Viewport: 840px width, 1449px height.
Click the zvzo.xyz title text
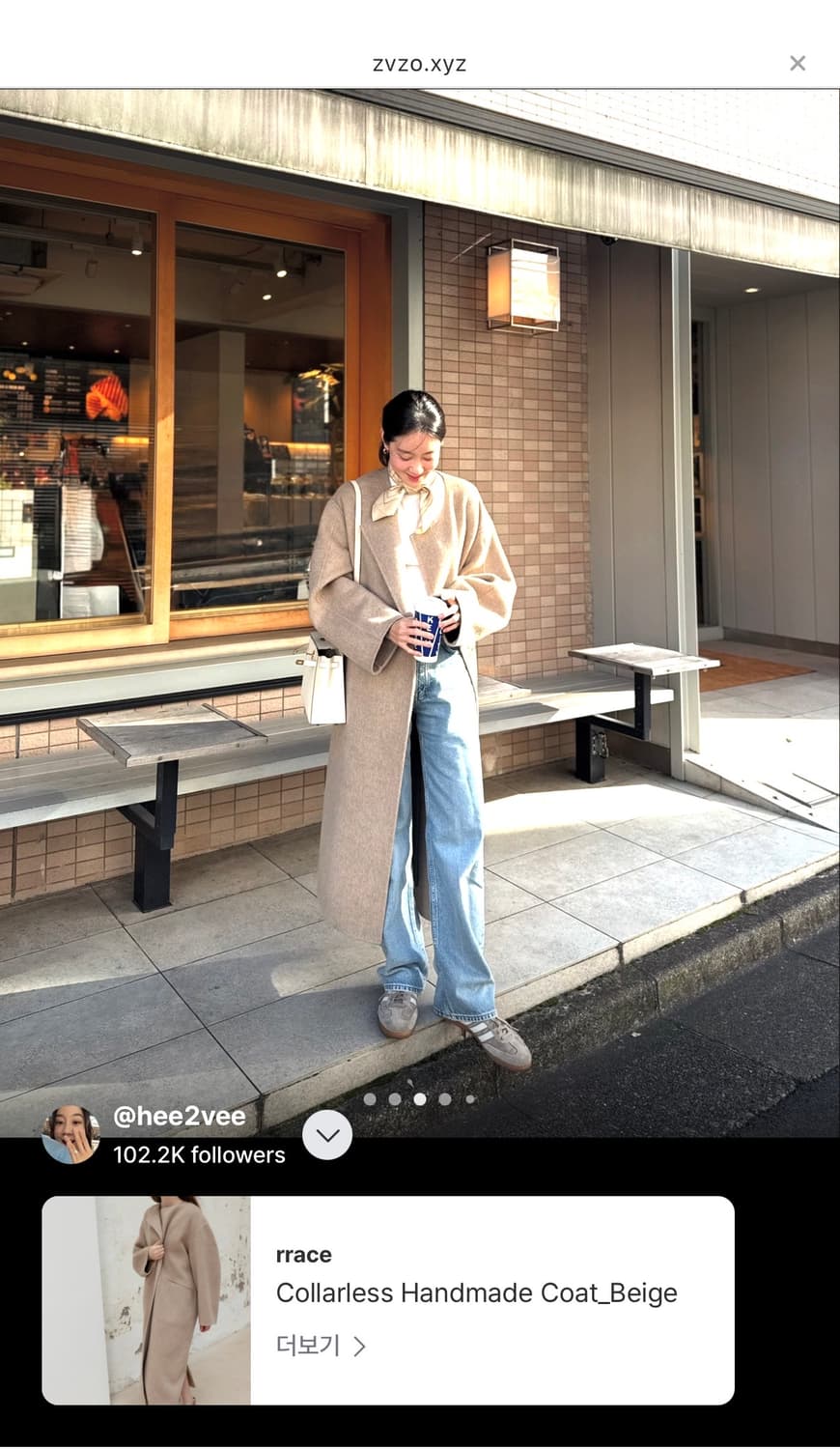(x=419, y=63)
